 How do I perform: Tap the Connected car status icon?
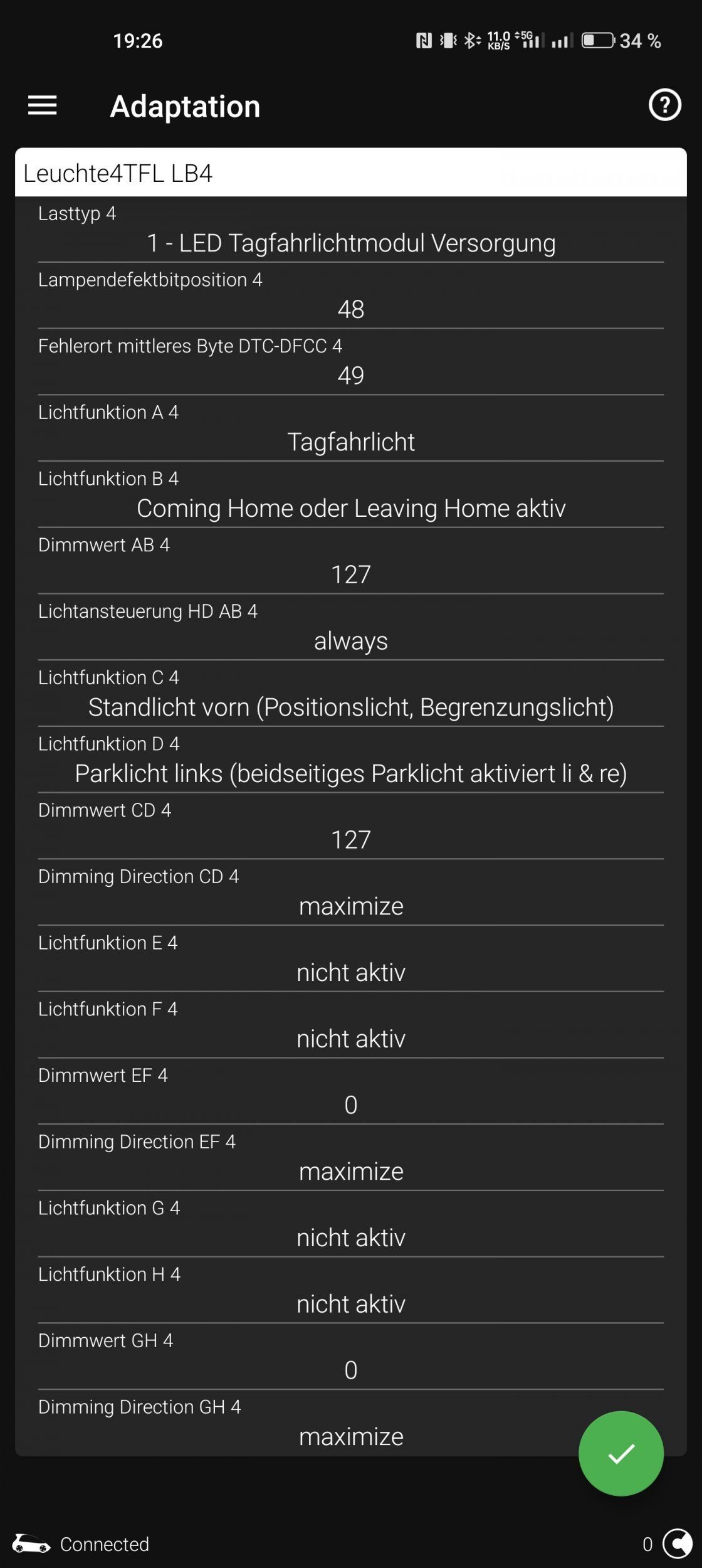[31, 1544]
